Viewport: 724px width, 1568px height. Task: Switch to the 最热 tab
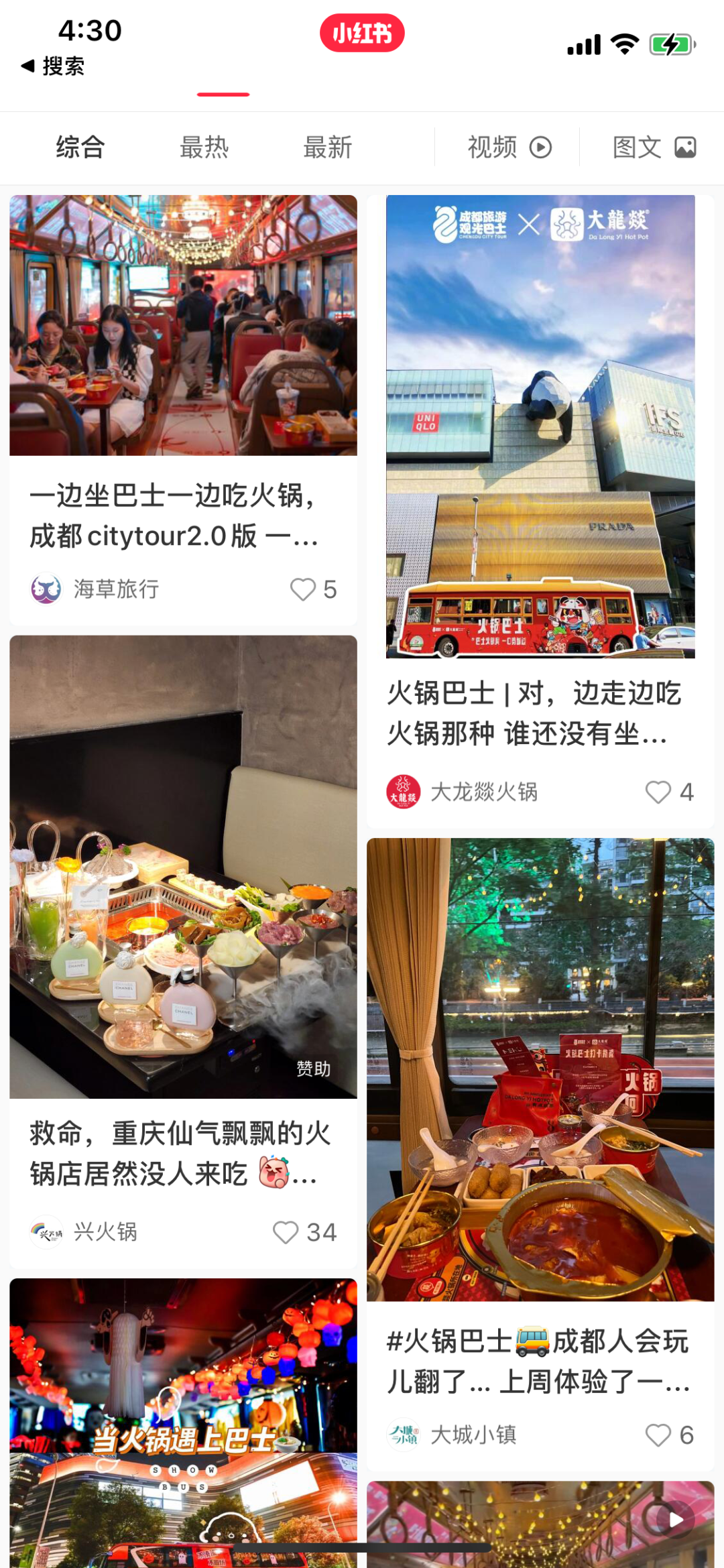pyautogui.click(x=204, y=147)
